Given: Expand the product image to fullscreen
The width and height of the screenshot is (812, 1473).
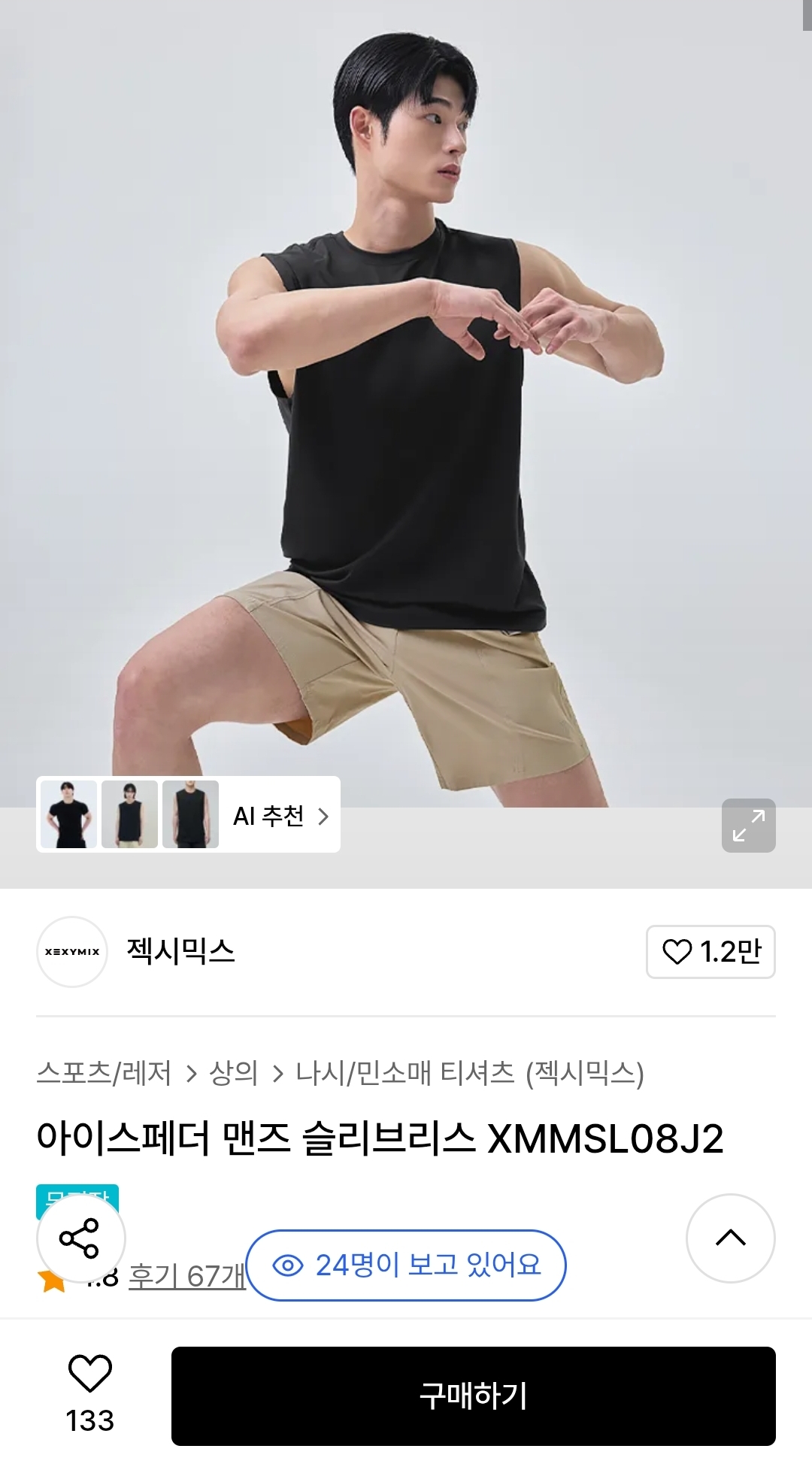Looking at the screenshot, I should point(748,825).
